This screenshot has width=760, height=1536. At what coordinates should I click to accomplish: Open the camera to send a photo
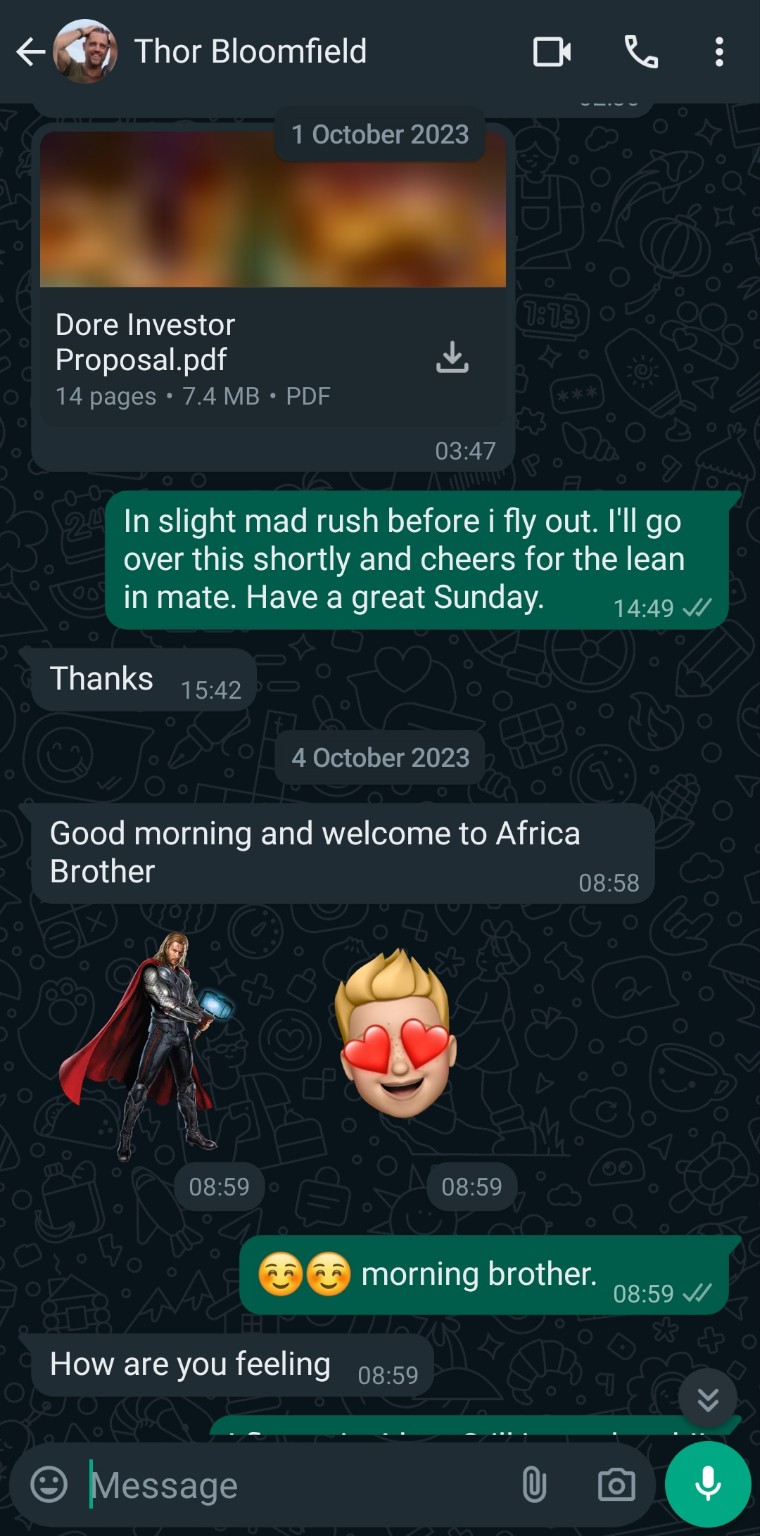[x=616, y=1485]
